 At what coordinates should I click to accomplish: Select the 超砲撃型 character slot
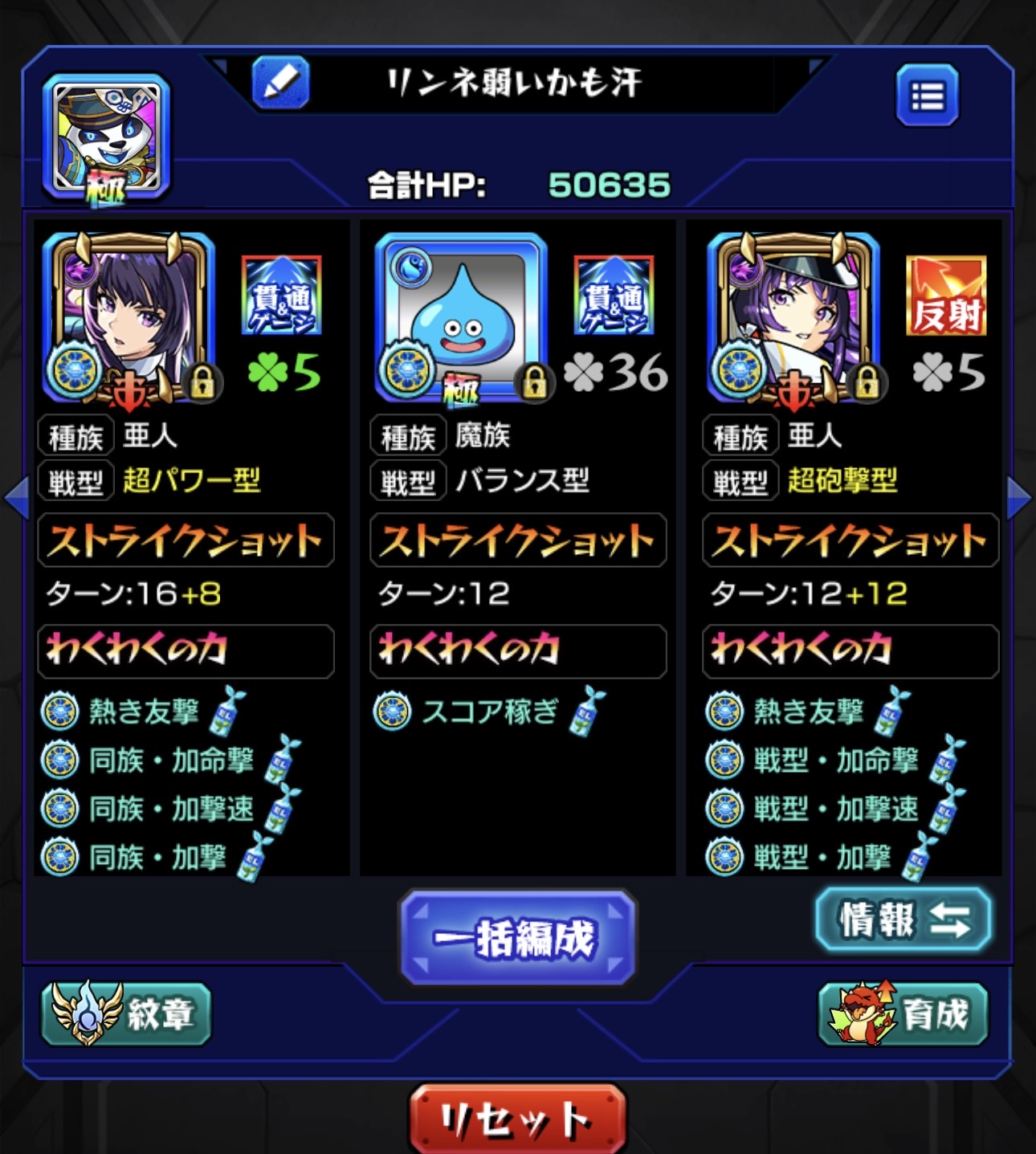[794, 317]
